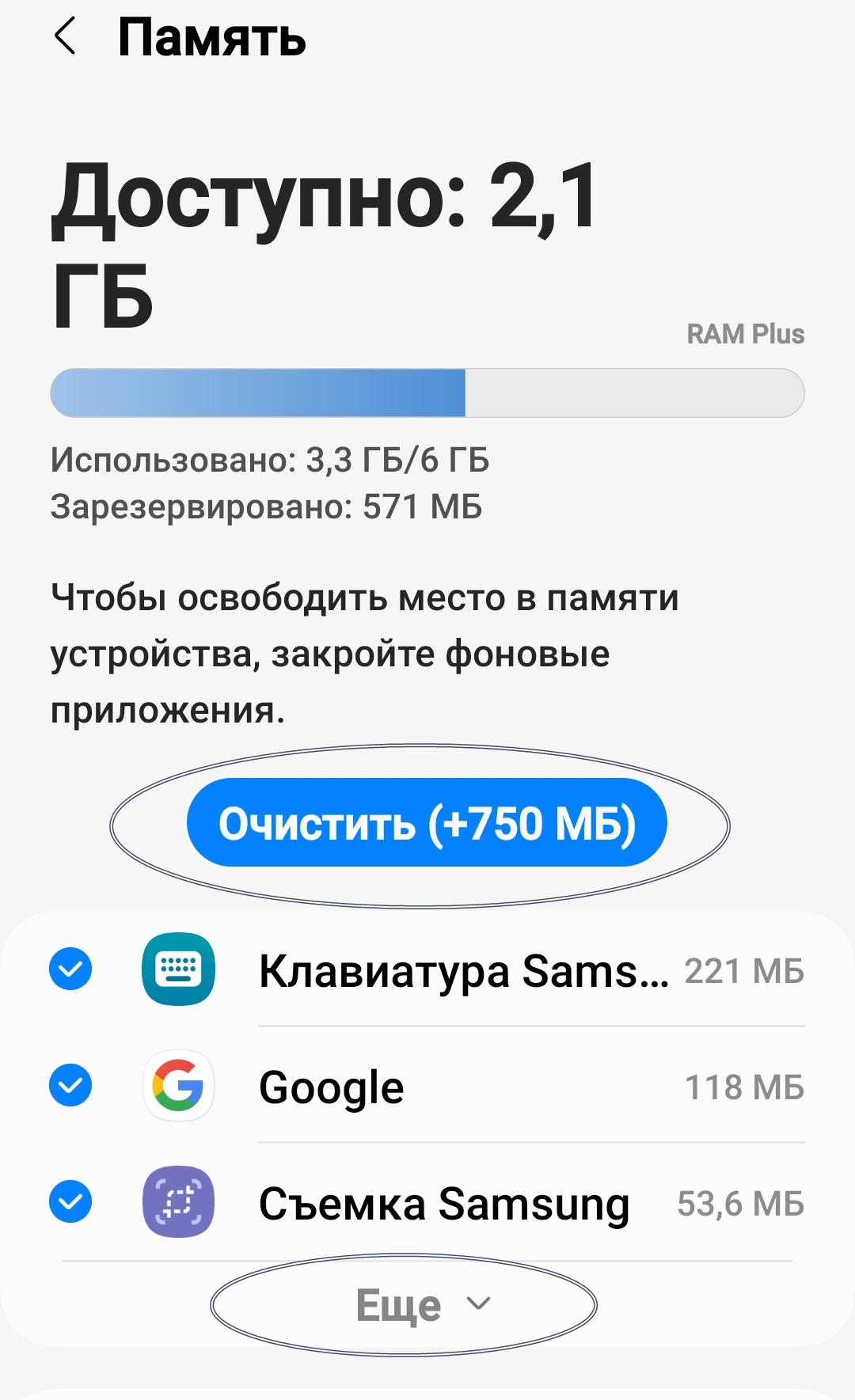Tap the Очистить (+750 МБ) button
Image resolution: width=855 pixels, height=1400 pixels.
coord(427,823)
